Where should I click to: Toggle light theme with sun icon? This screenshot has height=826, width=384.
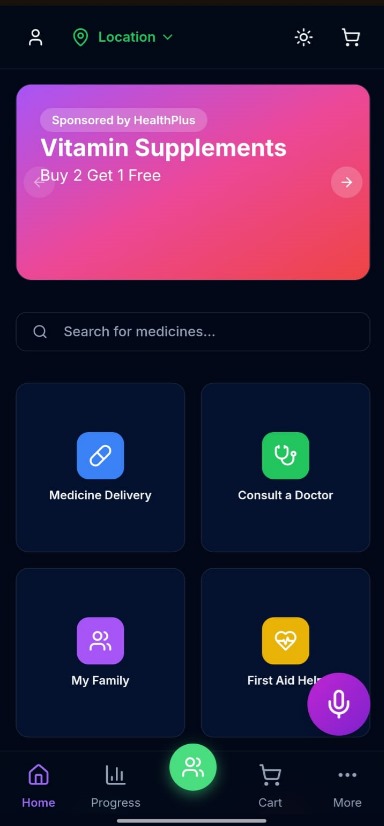(x=303, y=37)
